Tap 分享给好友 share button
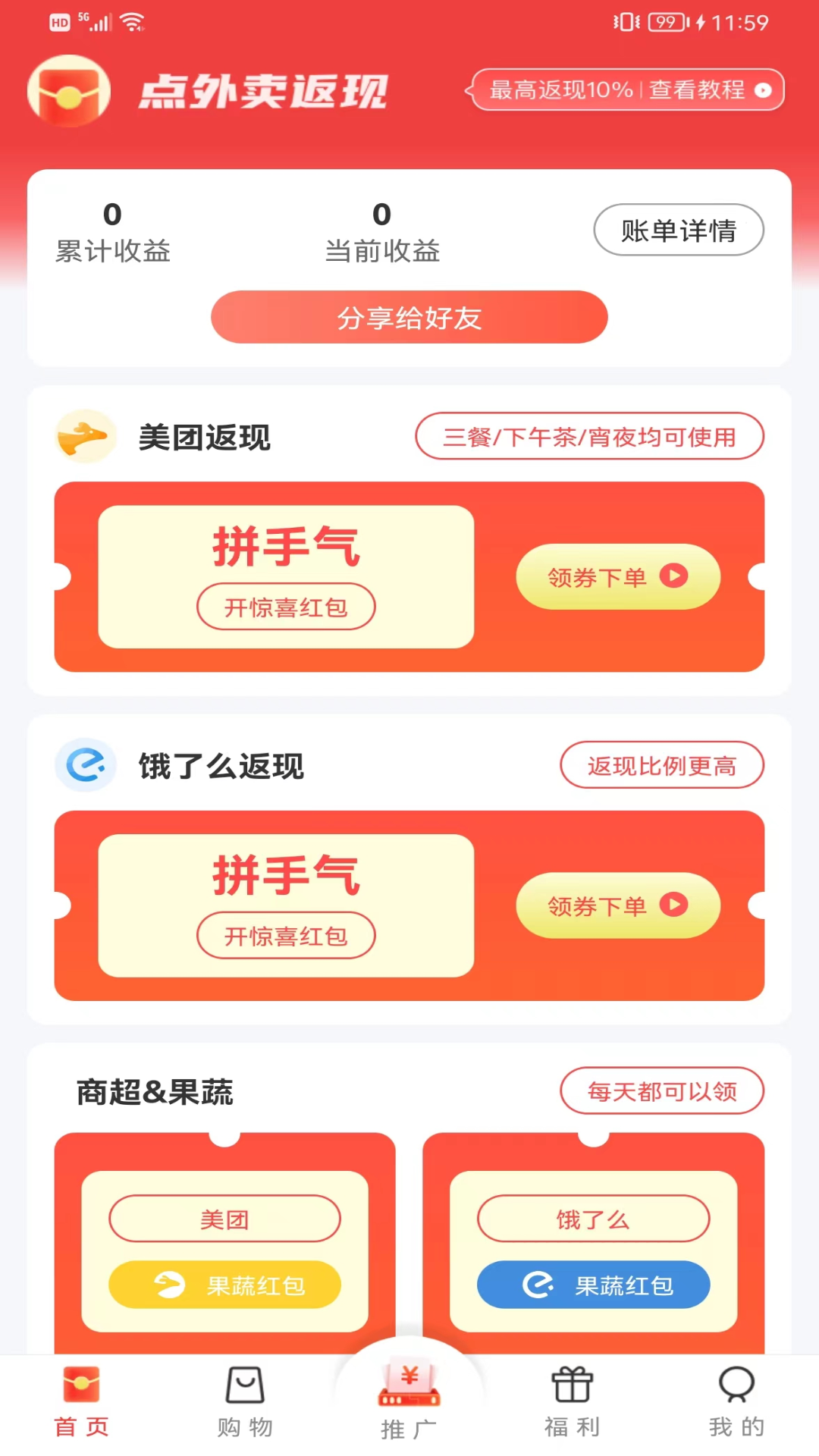Image resolution: width=819 pixels, height=1456 pixels. pos(409,317)
